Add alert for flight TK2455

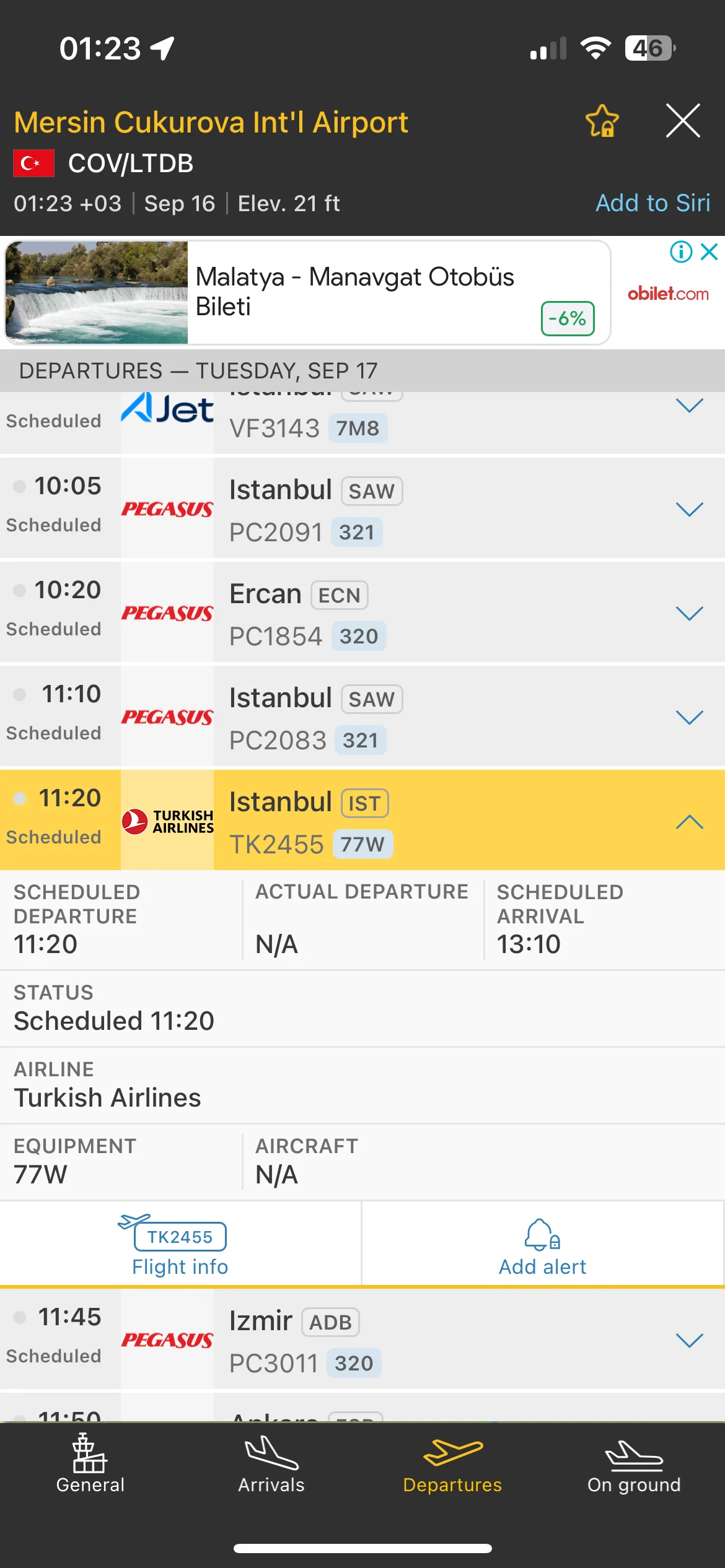tap(542, 1246)
